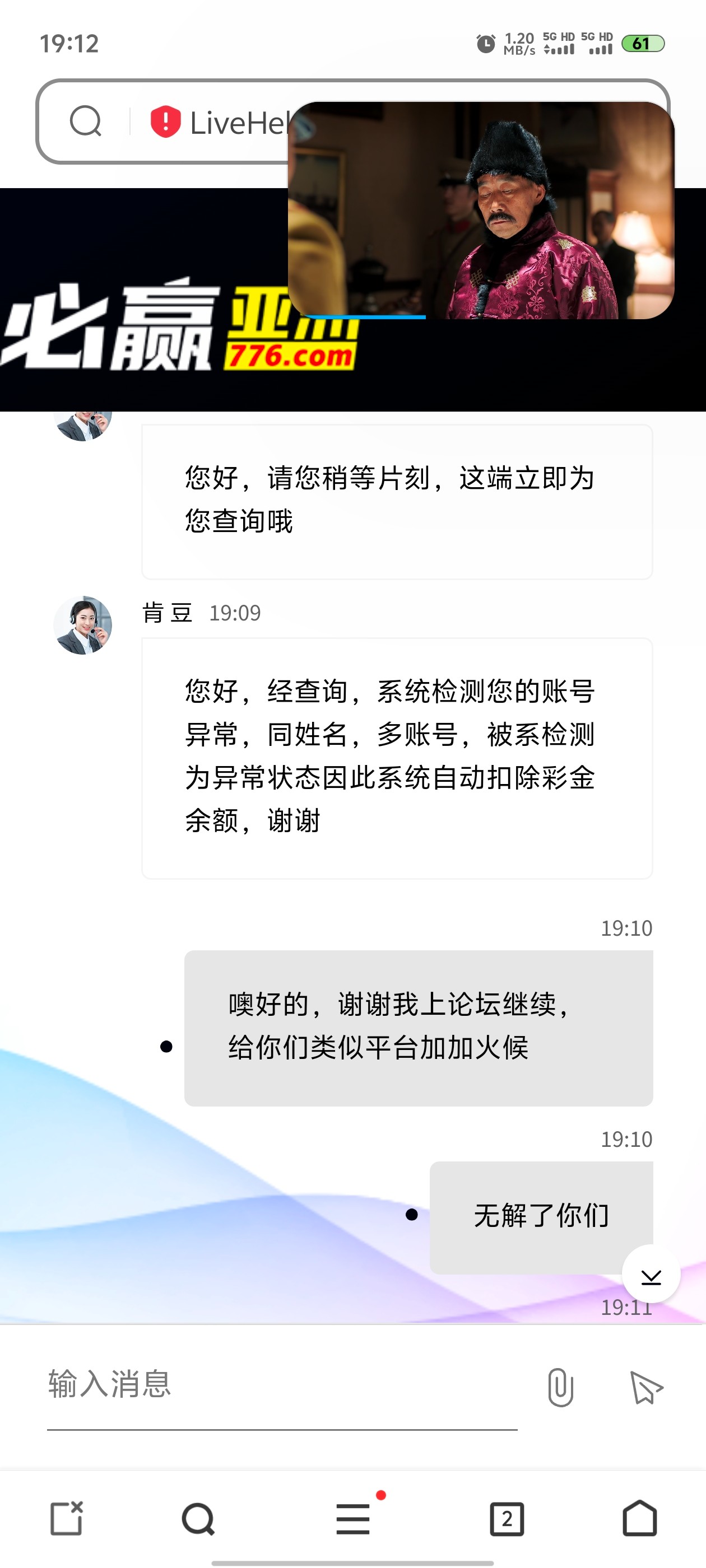Open the attachment paperclip icon
Image resolution: width=706 pixels, height=1568 pixels.
(560, 1388)
